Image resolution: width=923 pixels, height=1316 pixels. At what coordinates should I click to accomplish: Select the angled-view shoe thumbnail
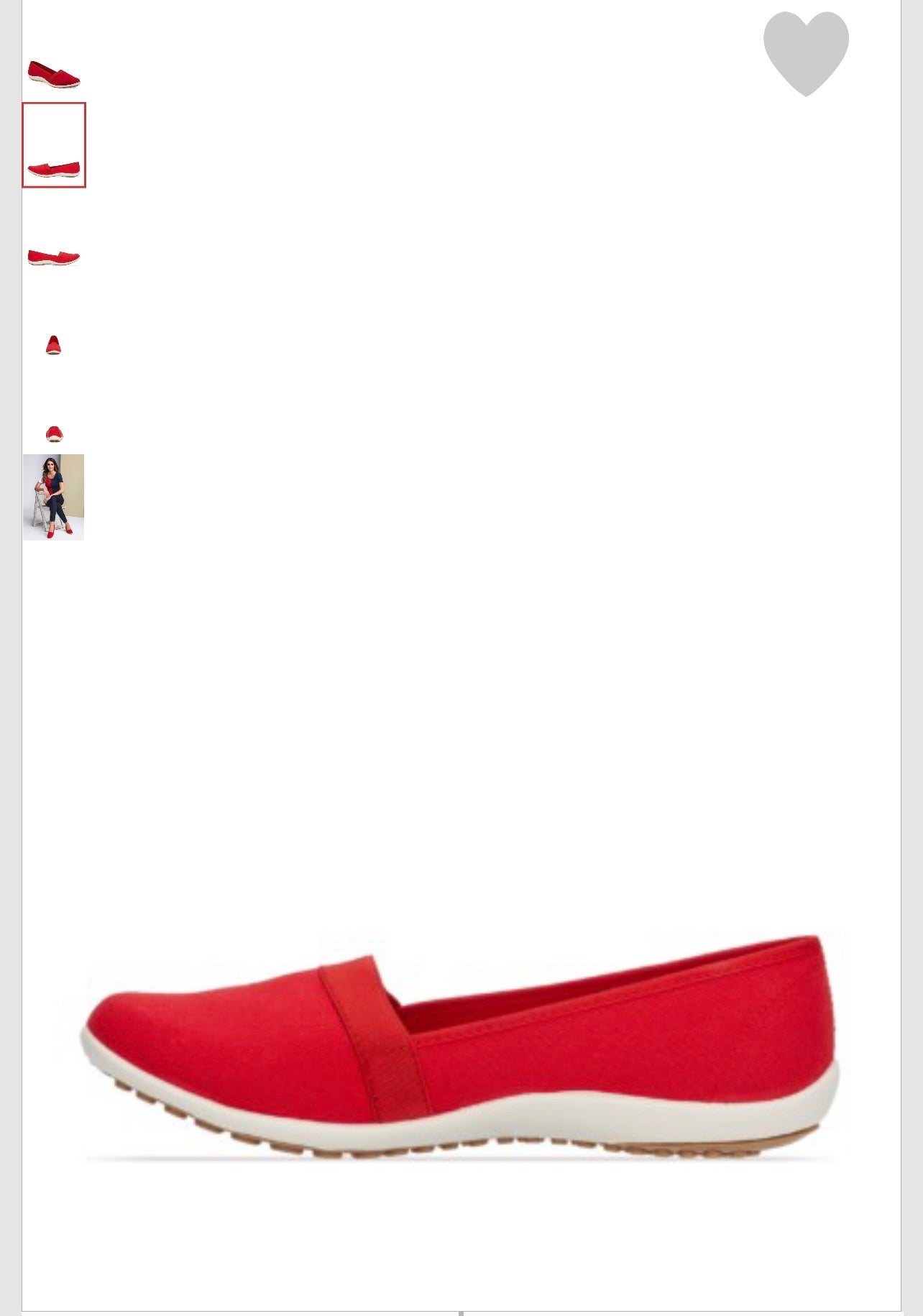coord(54,73)
